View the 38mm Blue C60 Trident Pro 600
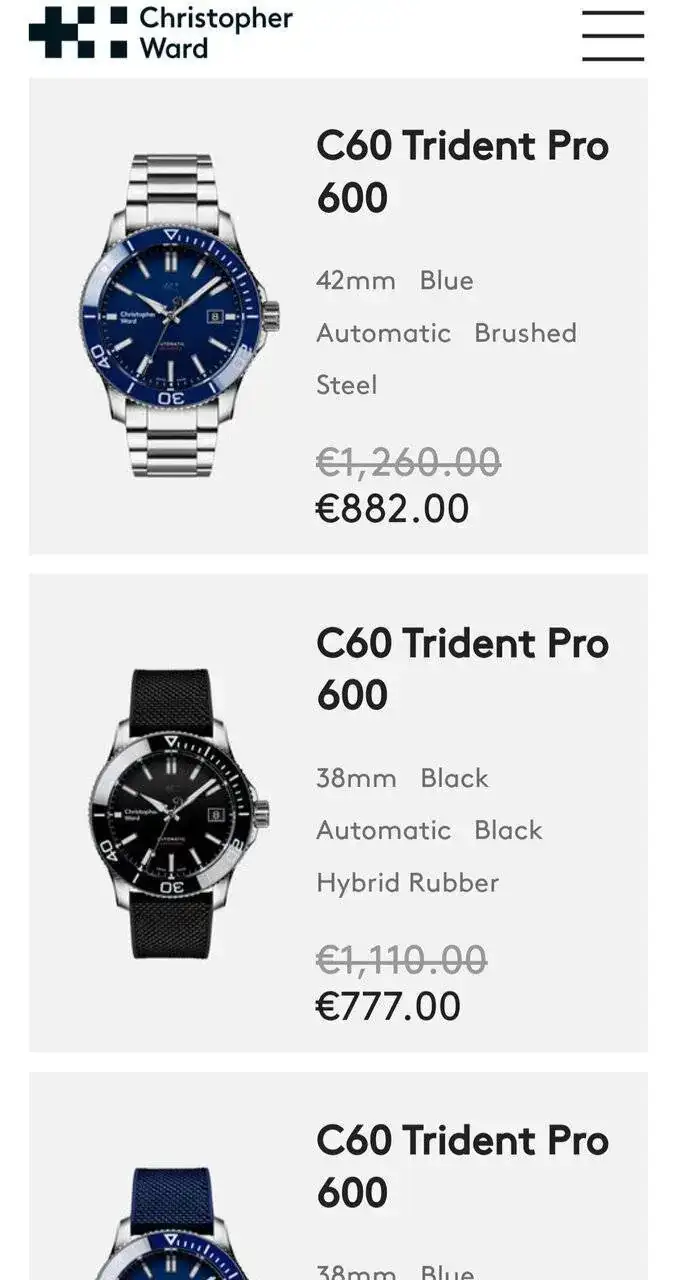 461,1165
